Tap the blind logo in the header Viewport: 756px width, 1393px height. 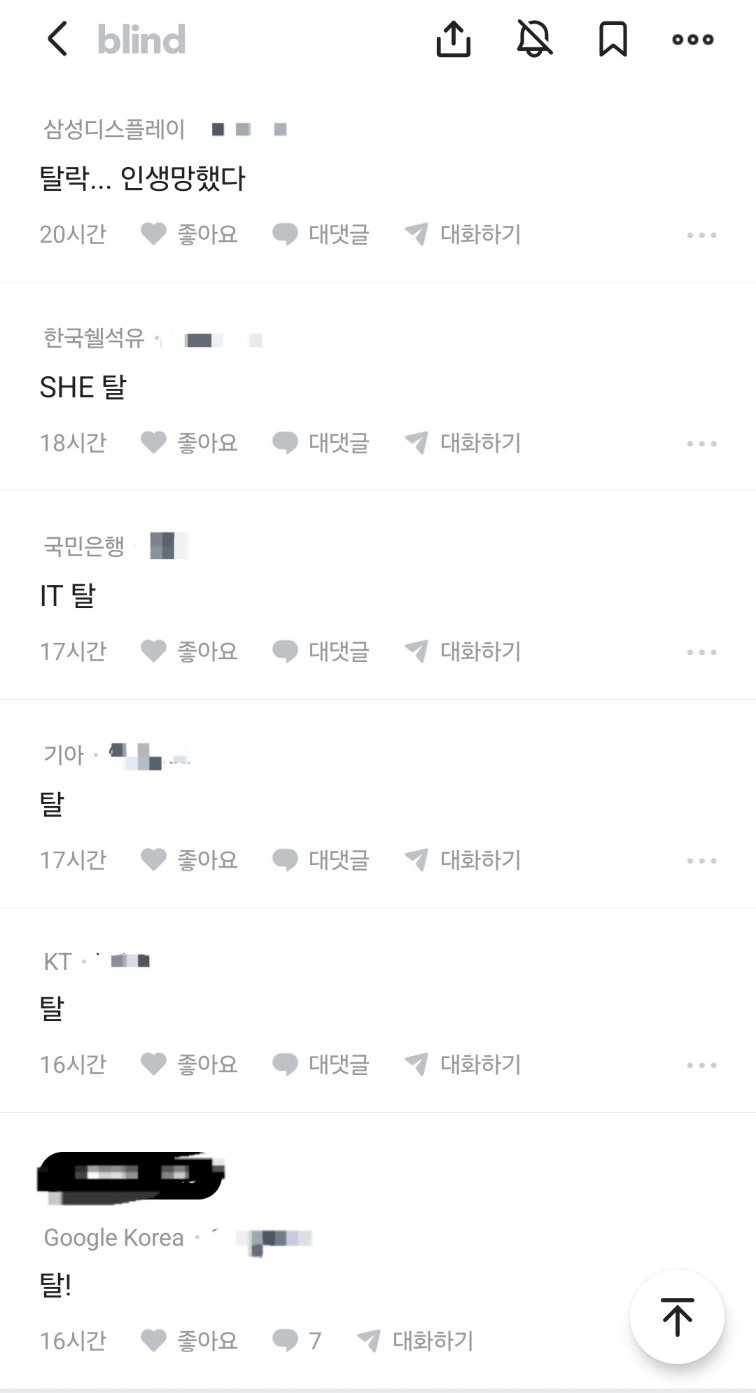(x=140, y=39)
